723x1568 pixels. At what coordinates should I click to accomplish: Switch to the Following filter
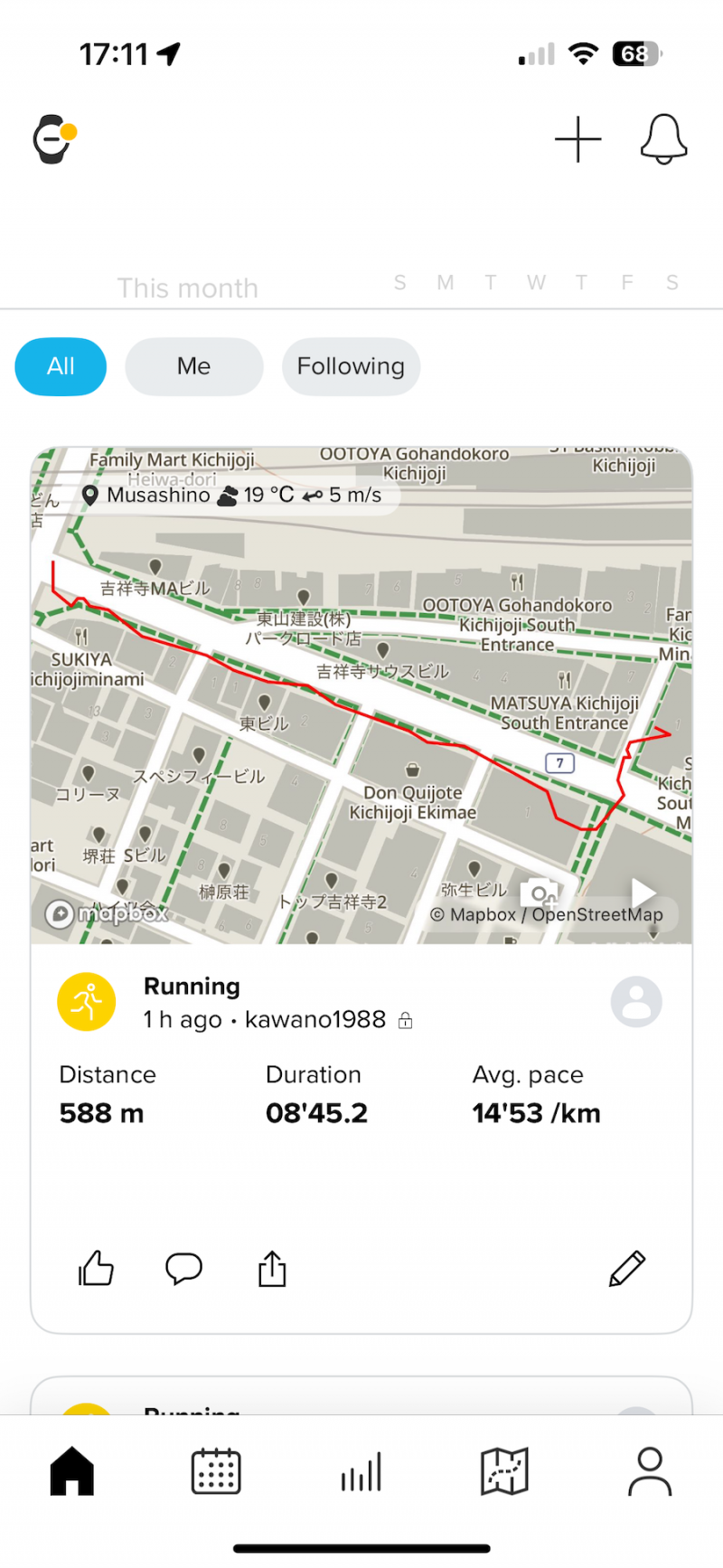click(351, 366)
